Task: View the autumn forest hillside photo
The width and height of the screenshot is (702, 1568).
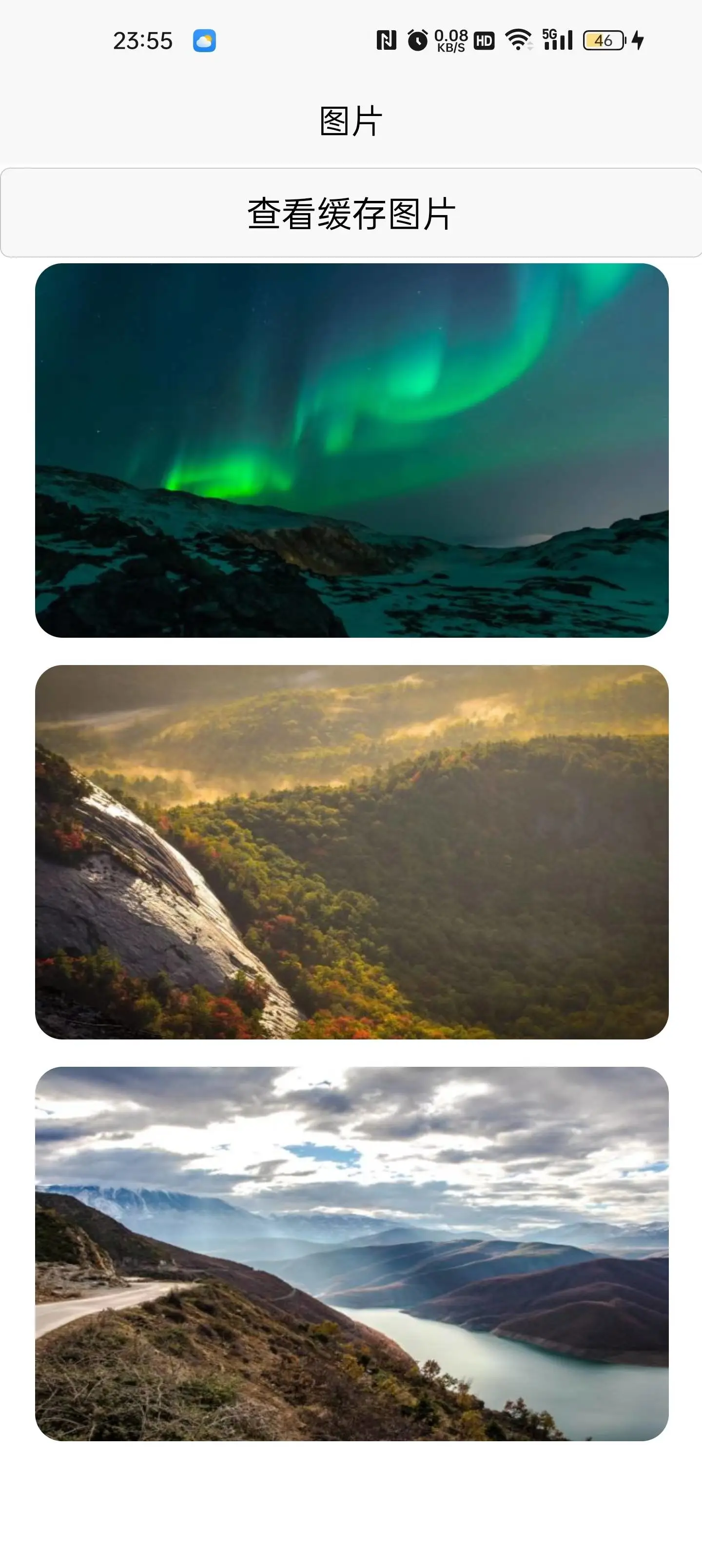Action: [x=351, y=852]
